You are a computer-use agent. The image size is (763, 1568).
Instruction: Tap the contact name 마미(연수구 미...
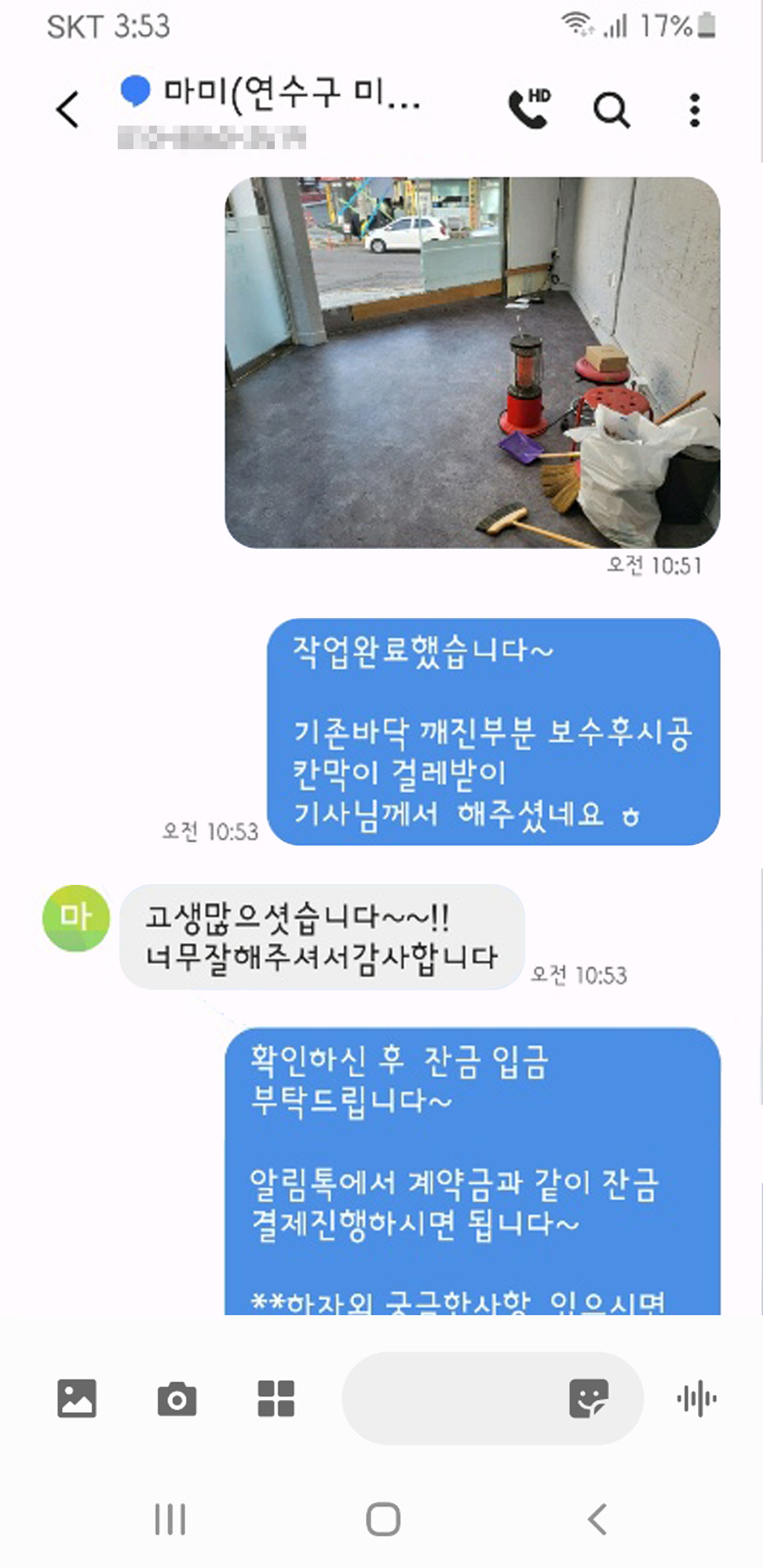290,96
